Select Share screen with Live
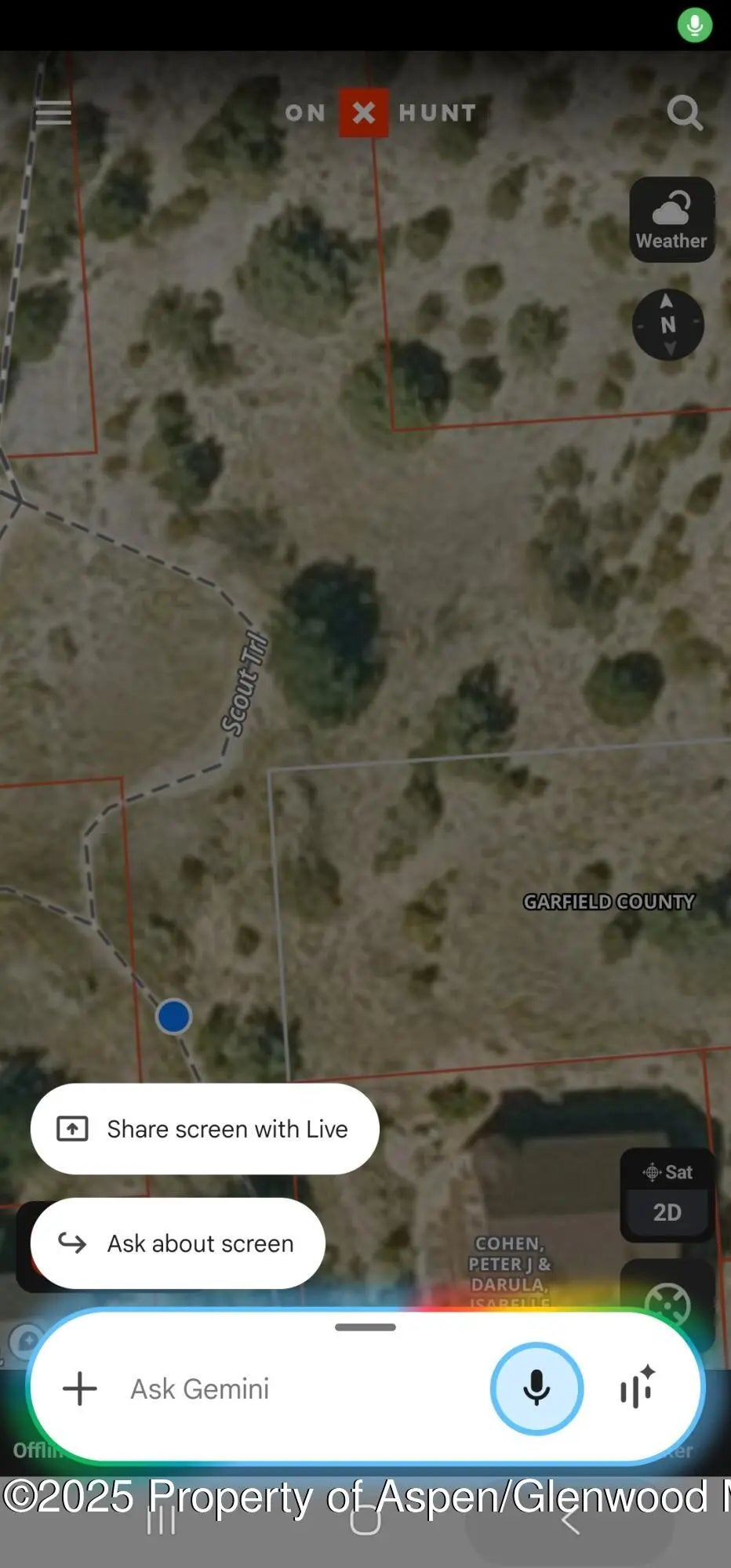The image size is (731, 1568). pos(205,1129)
